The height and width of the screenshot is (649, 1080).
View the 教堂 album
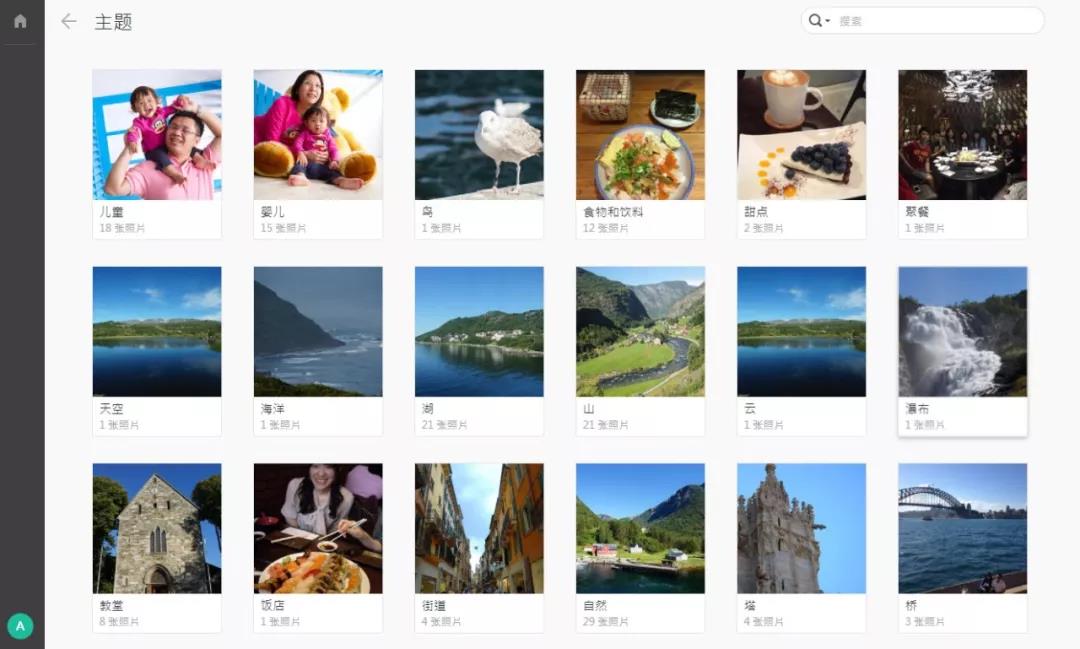157,528
